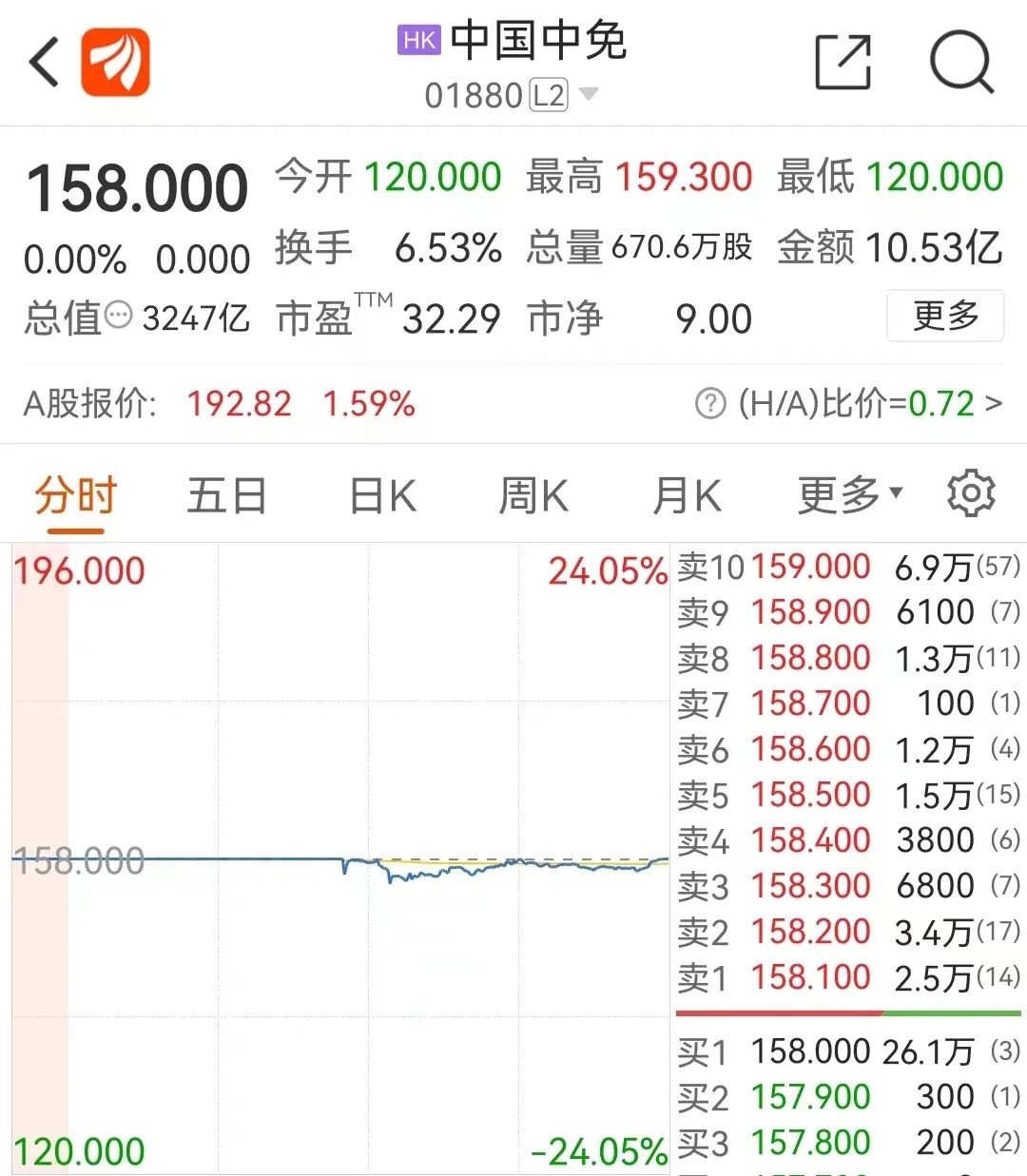Tap the 更多 button for extra quote data

point(945,318)
